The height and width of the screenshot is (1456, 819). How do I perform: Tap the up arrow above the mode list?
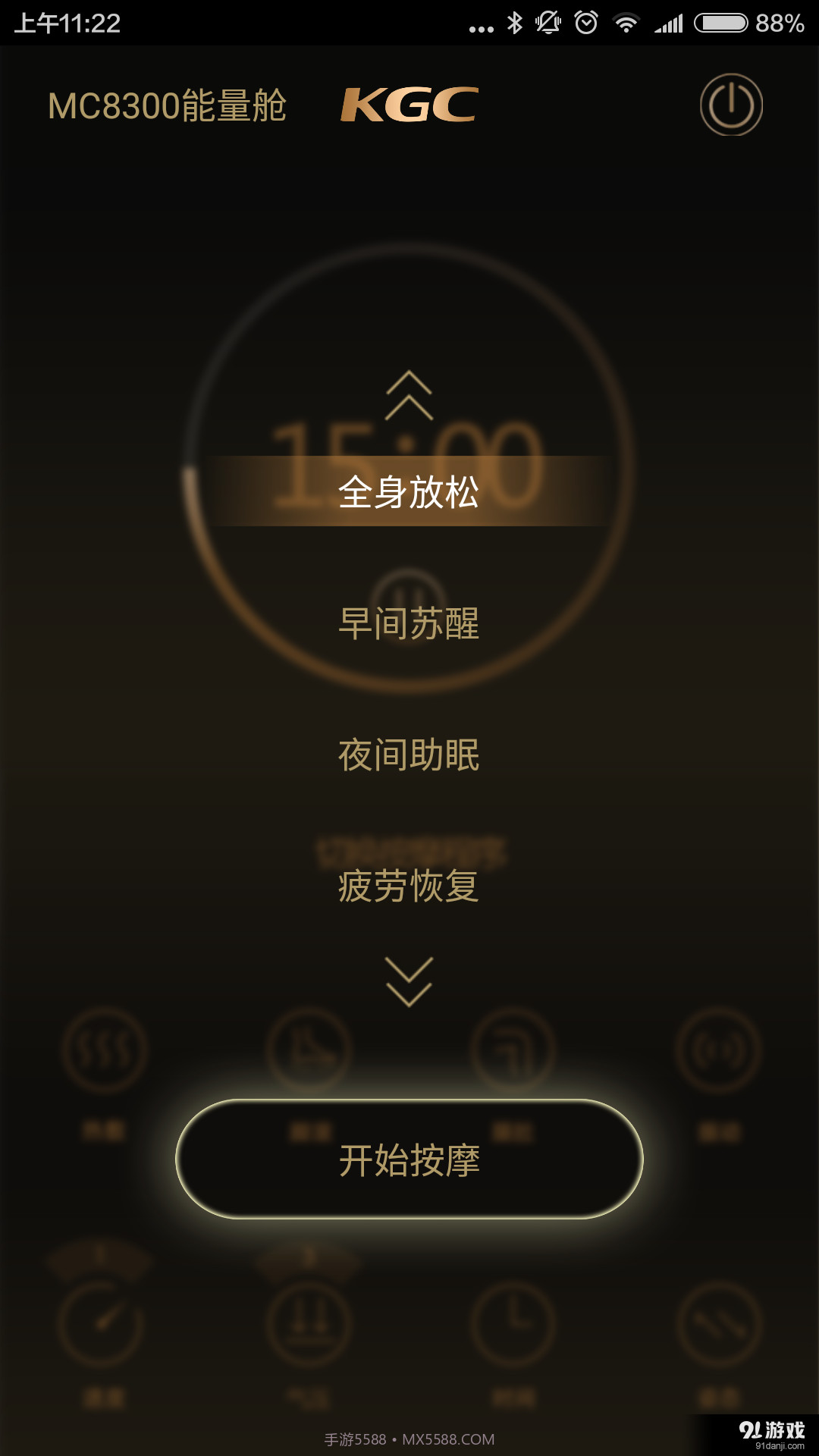tap(409, 395)
